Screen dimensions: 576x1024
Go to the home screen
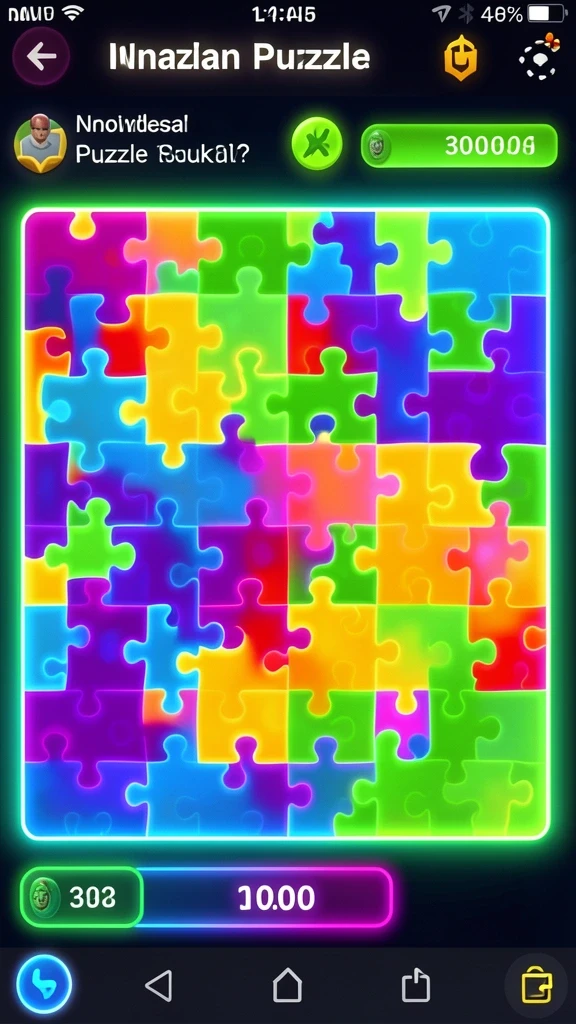pyautogui.click(x=287, y=985)
